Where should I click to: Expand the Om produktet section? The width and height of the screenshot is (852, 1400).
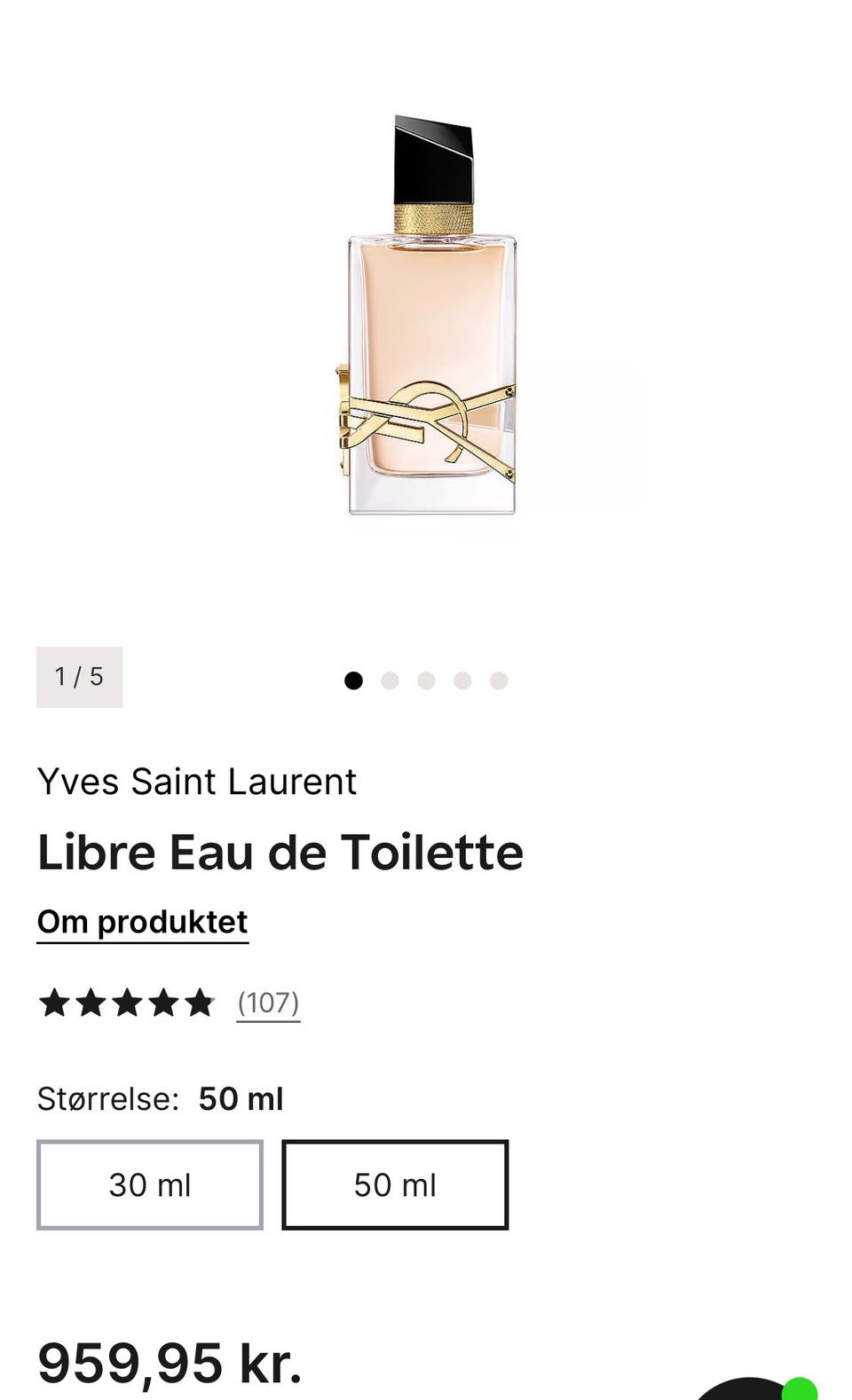coord(142,921)
